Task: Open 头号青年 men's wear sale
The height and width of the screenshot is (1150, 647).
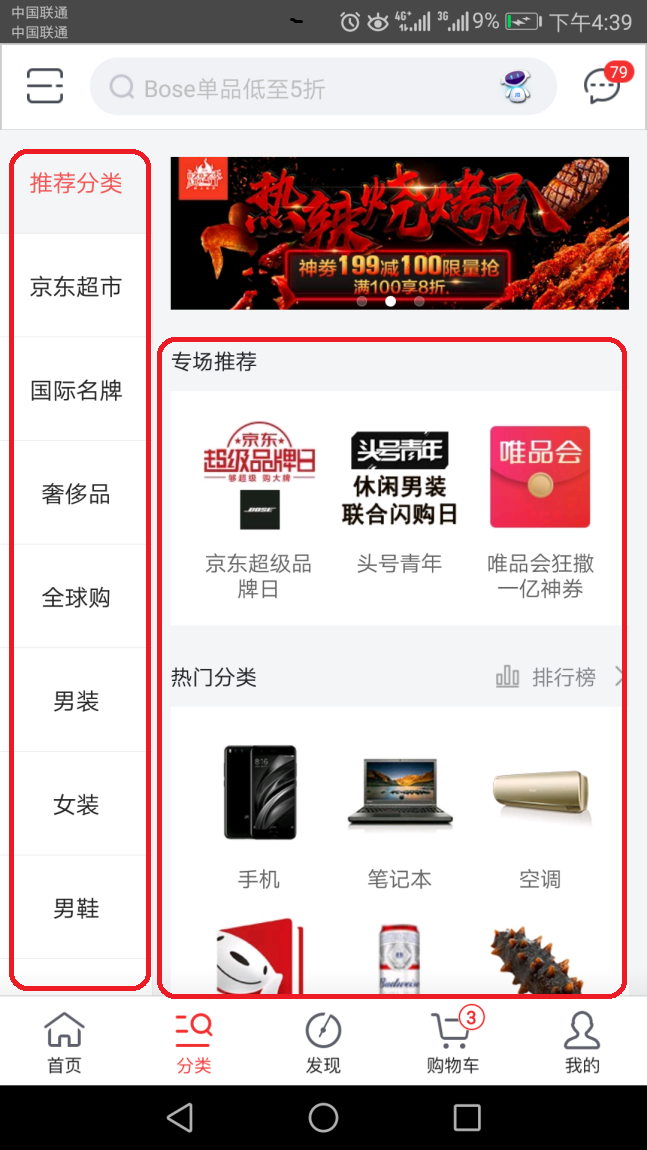Action: point(399,510)
